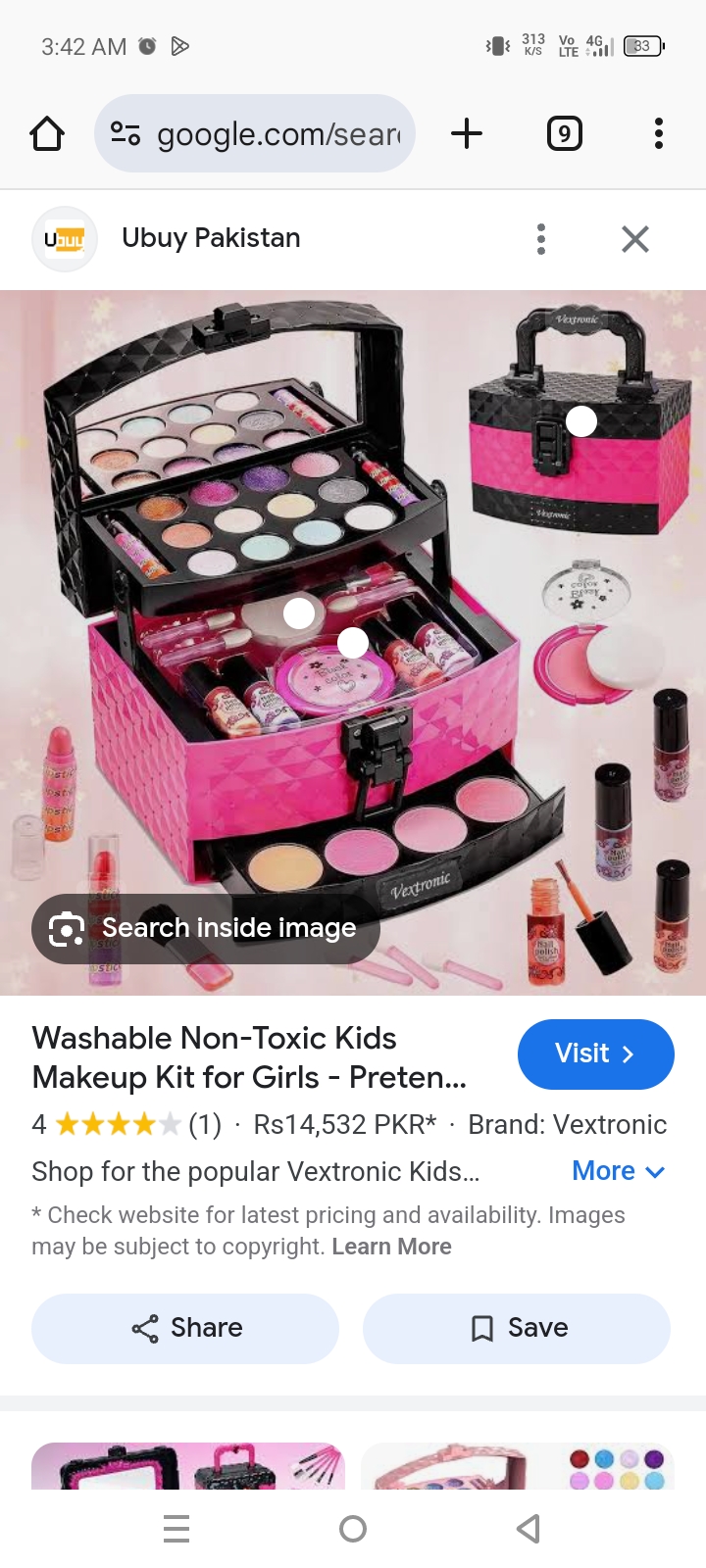The height and width of the screenshot is (1568, 706).
Task: Tap the Lens dot on the small pink case
Action: [581, 421]
